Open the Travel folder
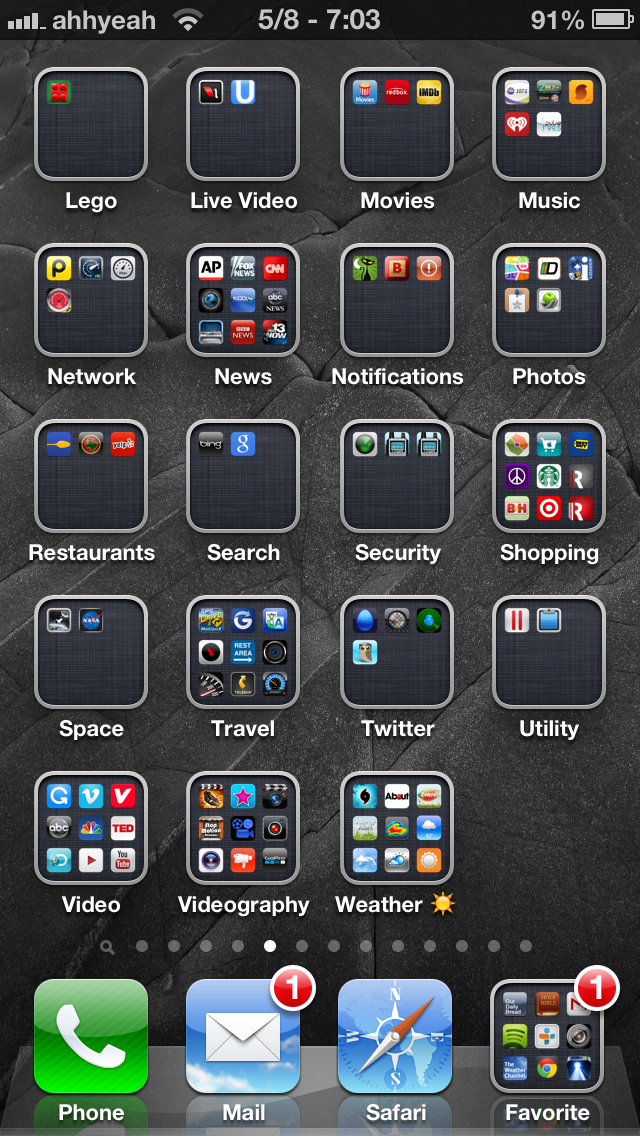The image size is (640, 1136). pyautogui.click(x=243, y=652)
